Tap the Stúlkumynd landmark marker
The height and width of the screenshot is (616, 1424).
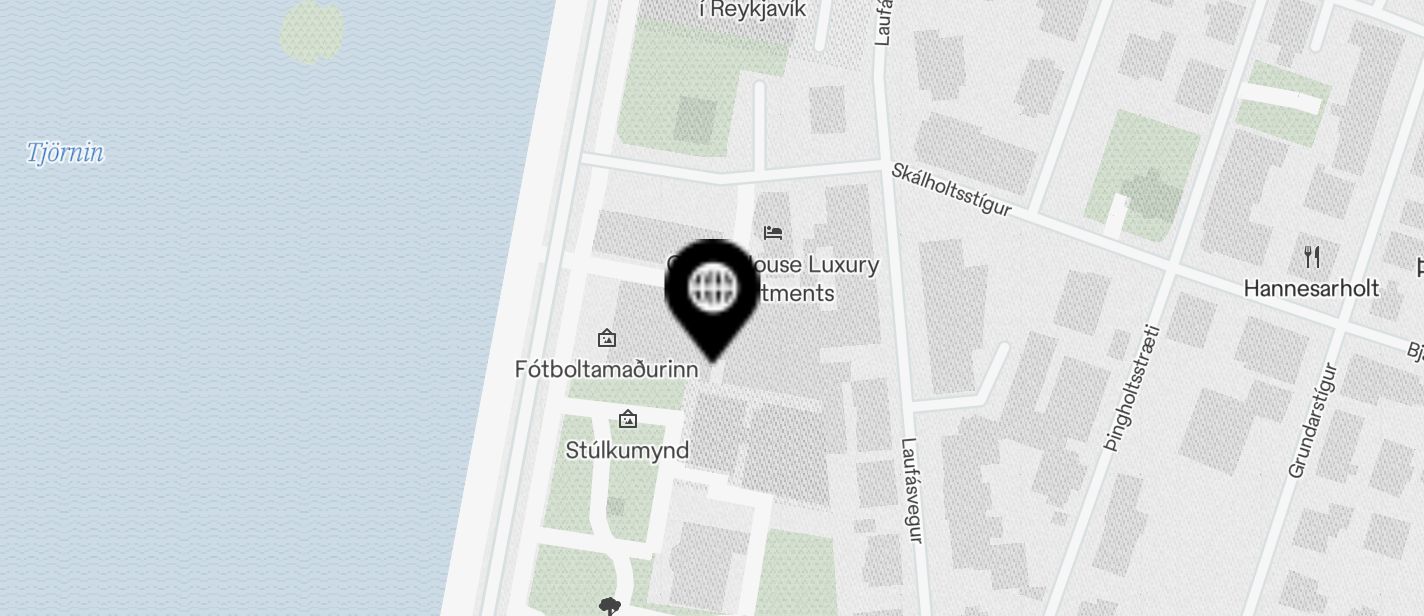click(628, 419)
